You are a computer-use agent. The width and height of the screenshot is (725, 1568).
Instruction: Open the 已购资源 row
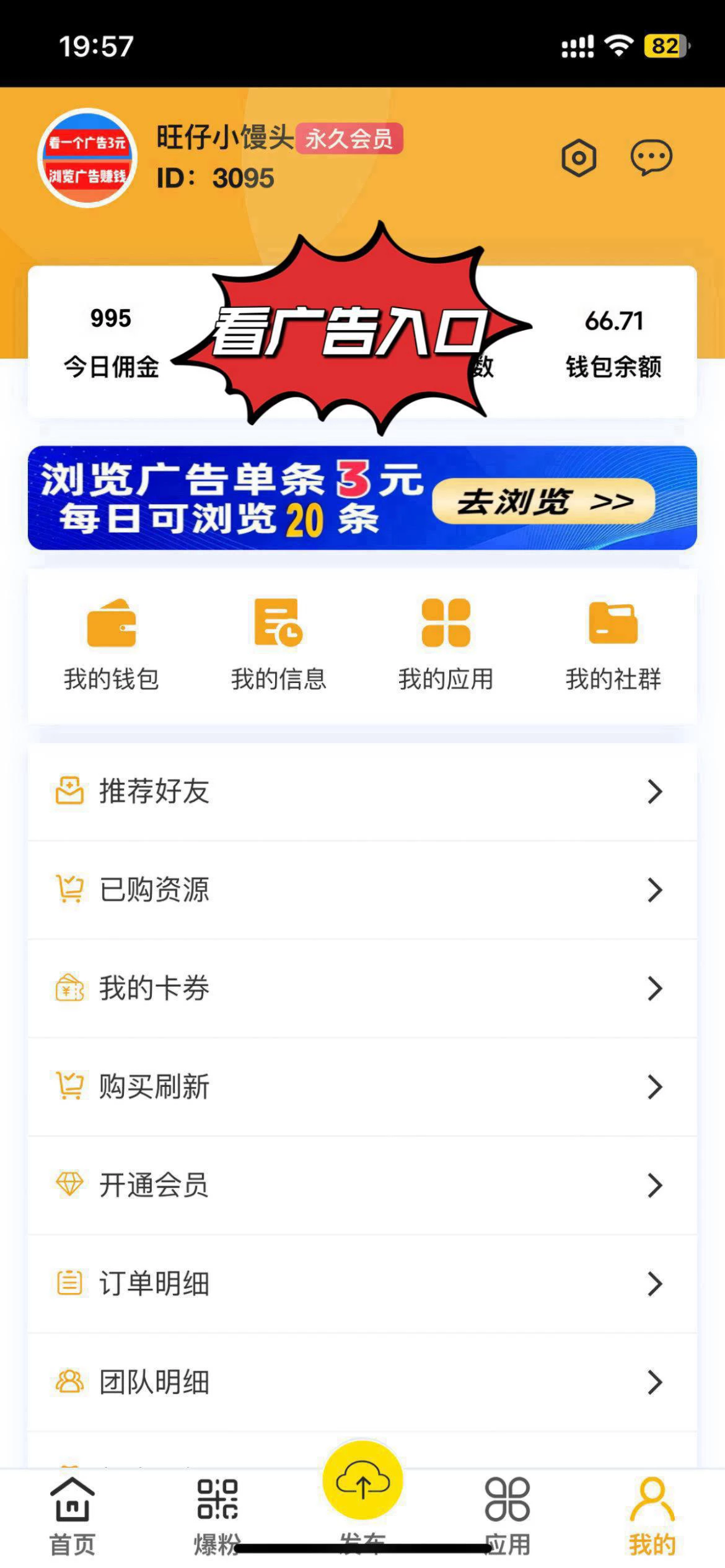point(362,890)
